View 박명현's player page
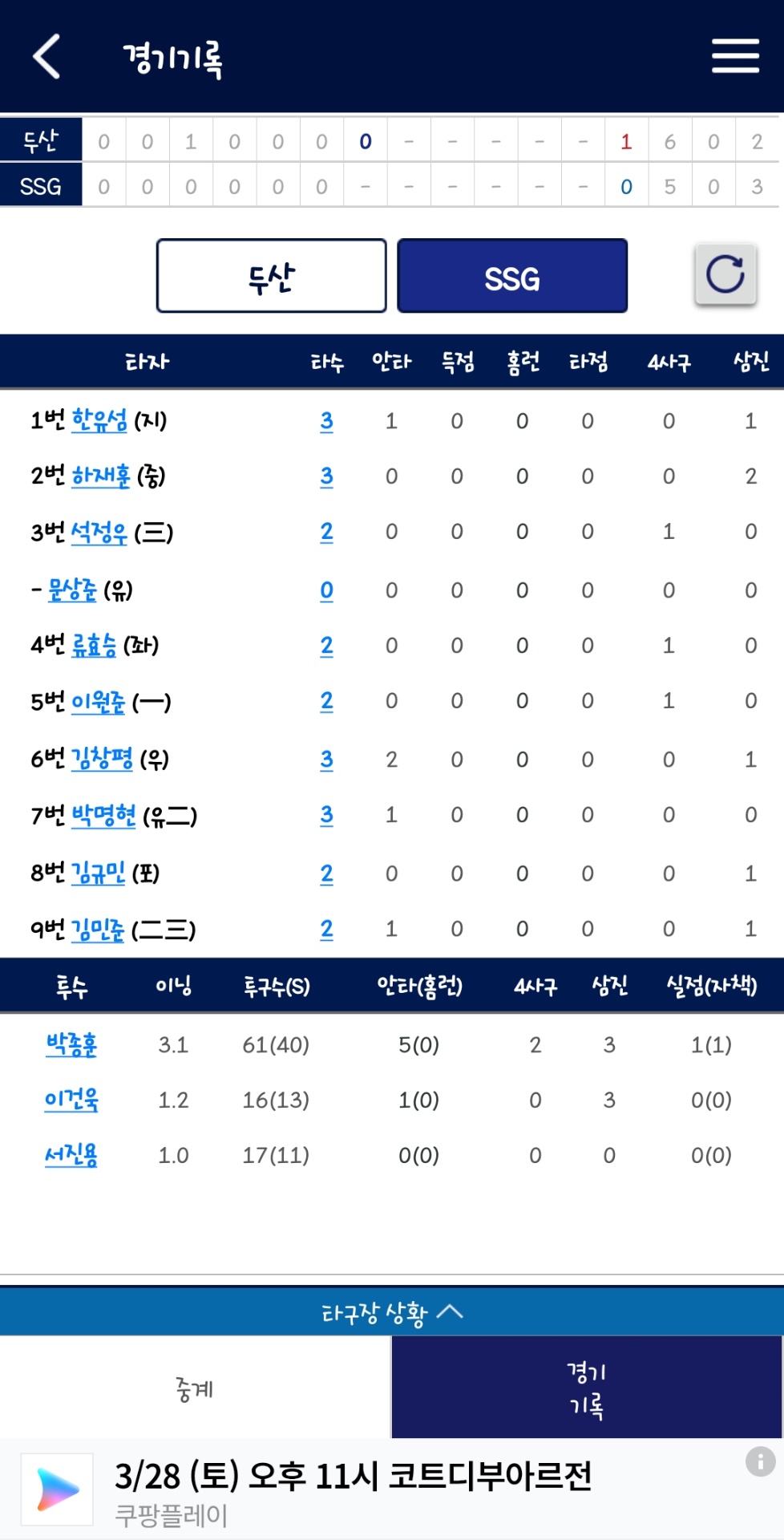 tap(103, 816)
